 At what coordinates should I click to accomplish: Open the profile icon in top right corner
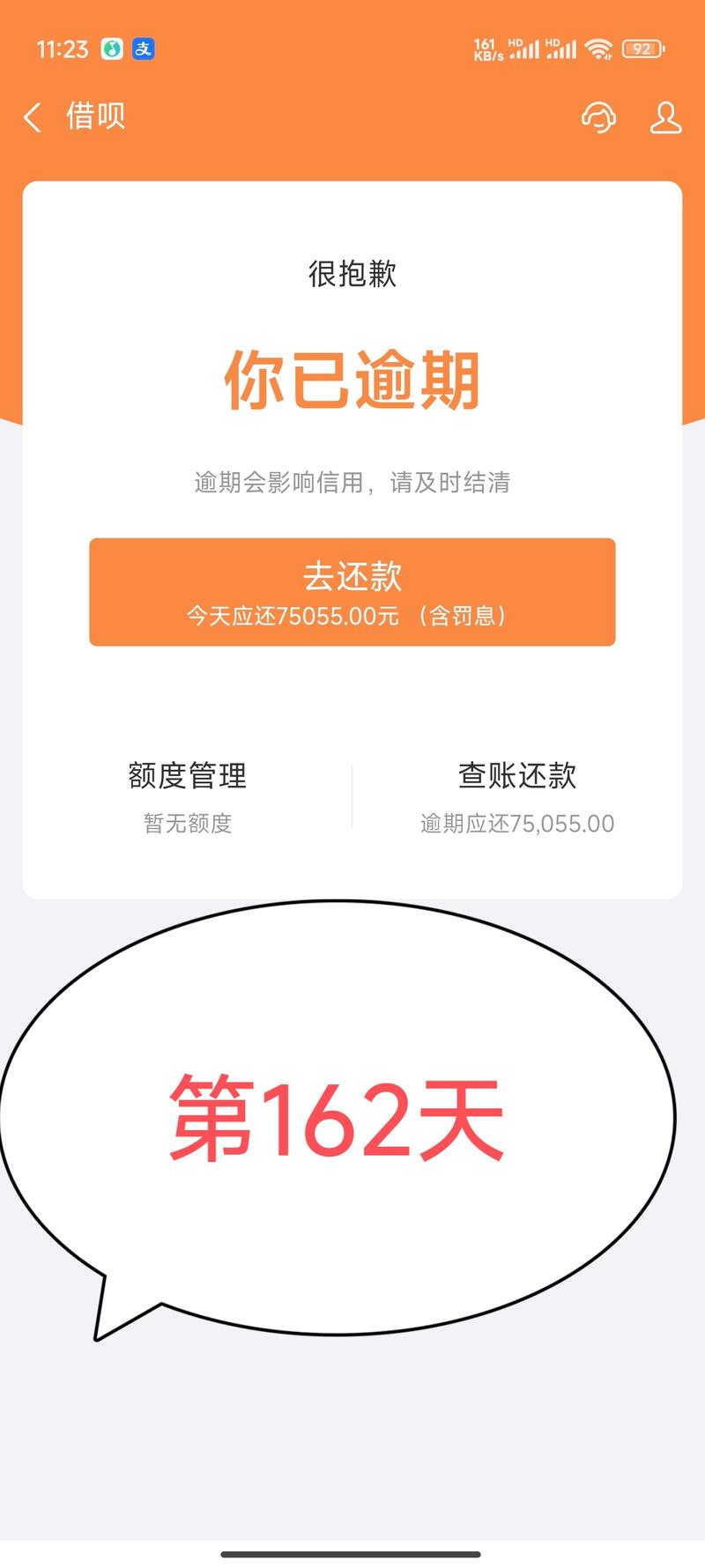point(665,116)
